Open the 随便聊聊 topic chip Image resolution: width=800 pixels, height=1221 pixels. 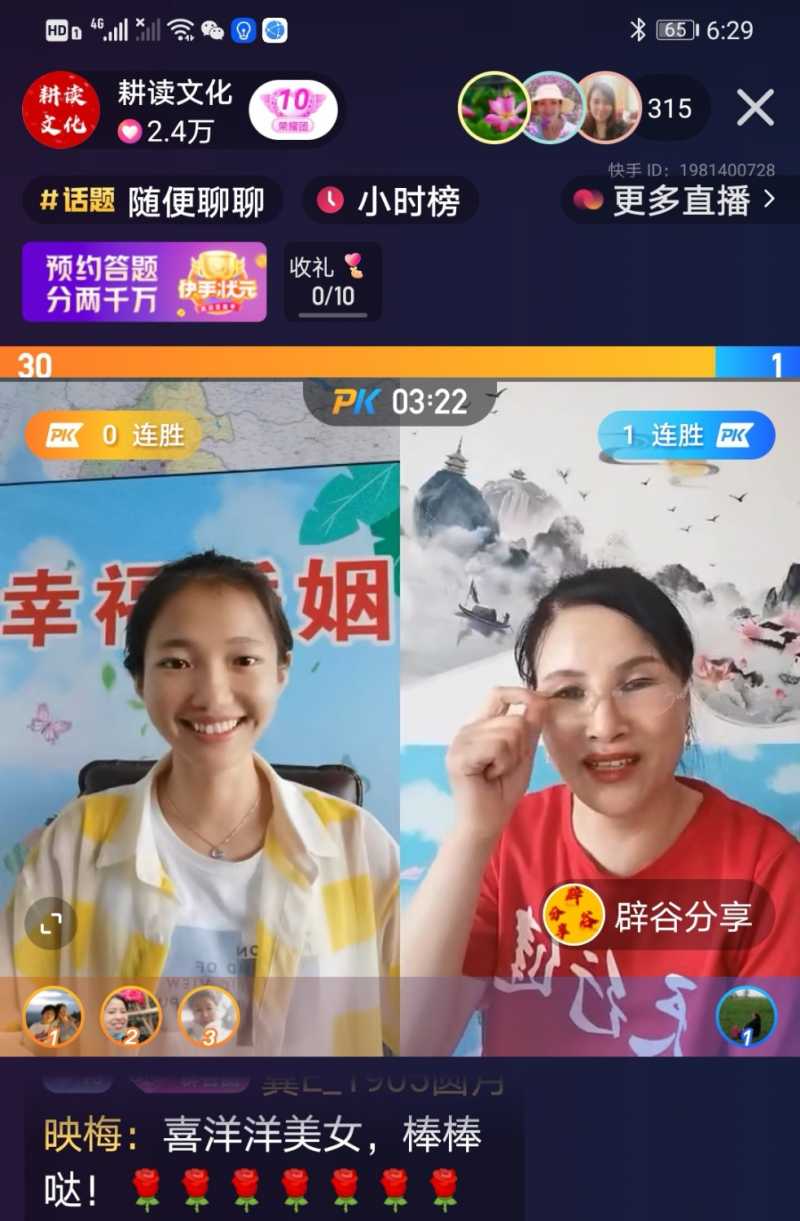coord(153,201)
